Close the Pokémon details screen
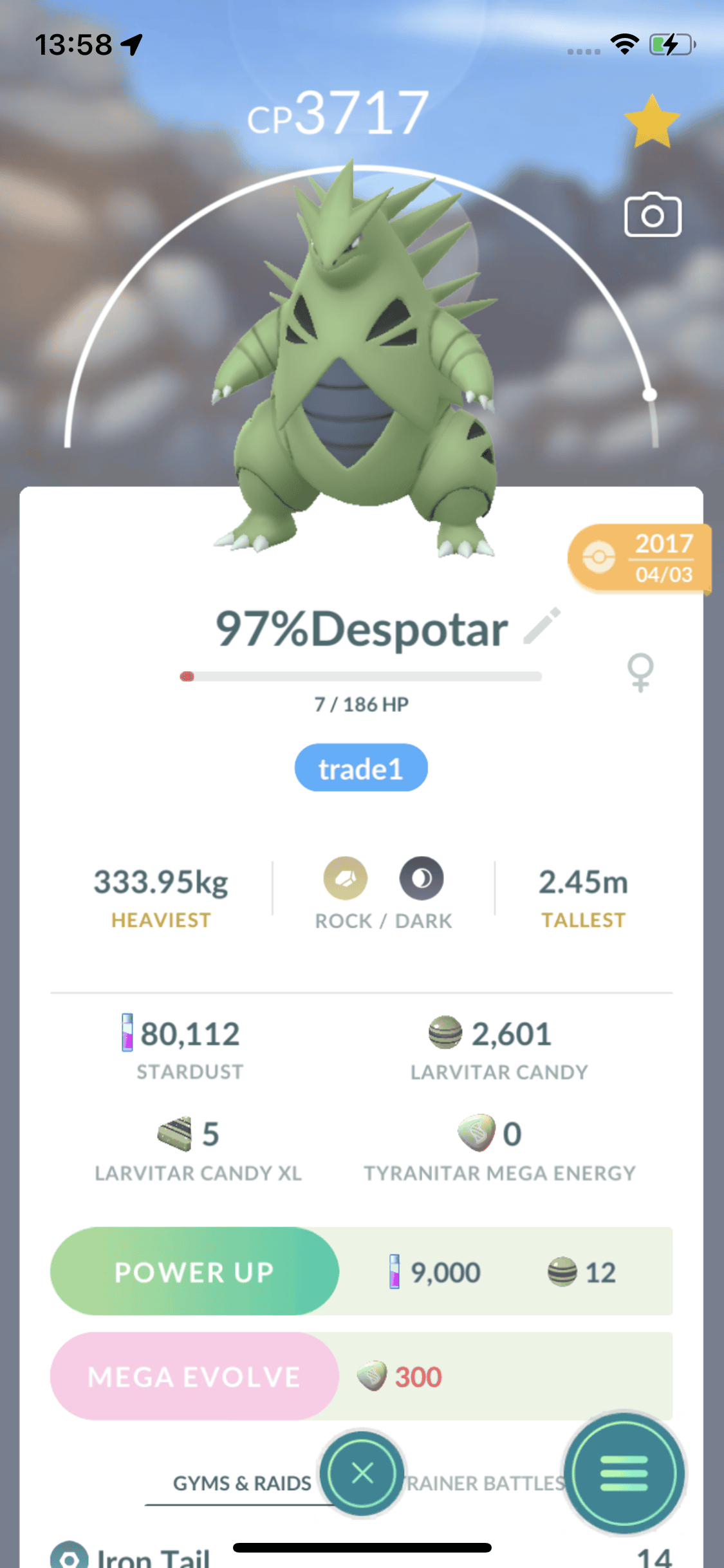 [x=362, y=1473]
